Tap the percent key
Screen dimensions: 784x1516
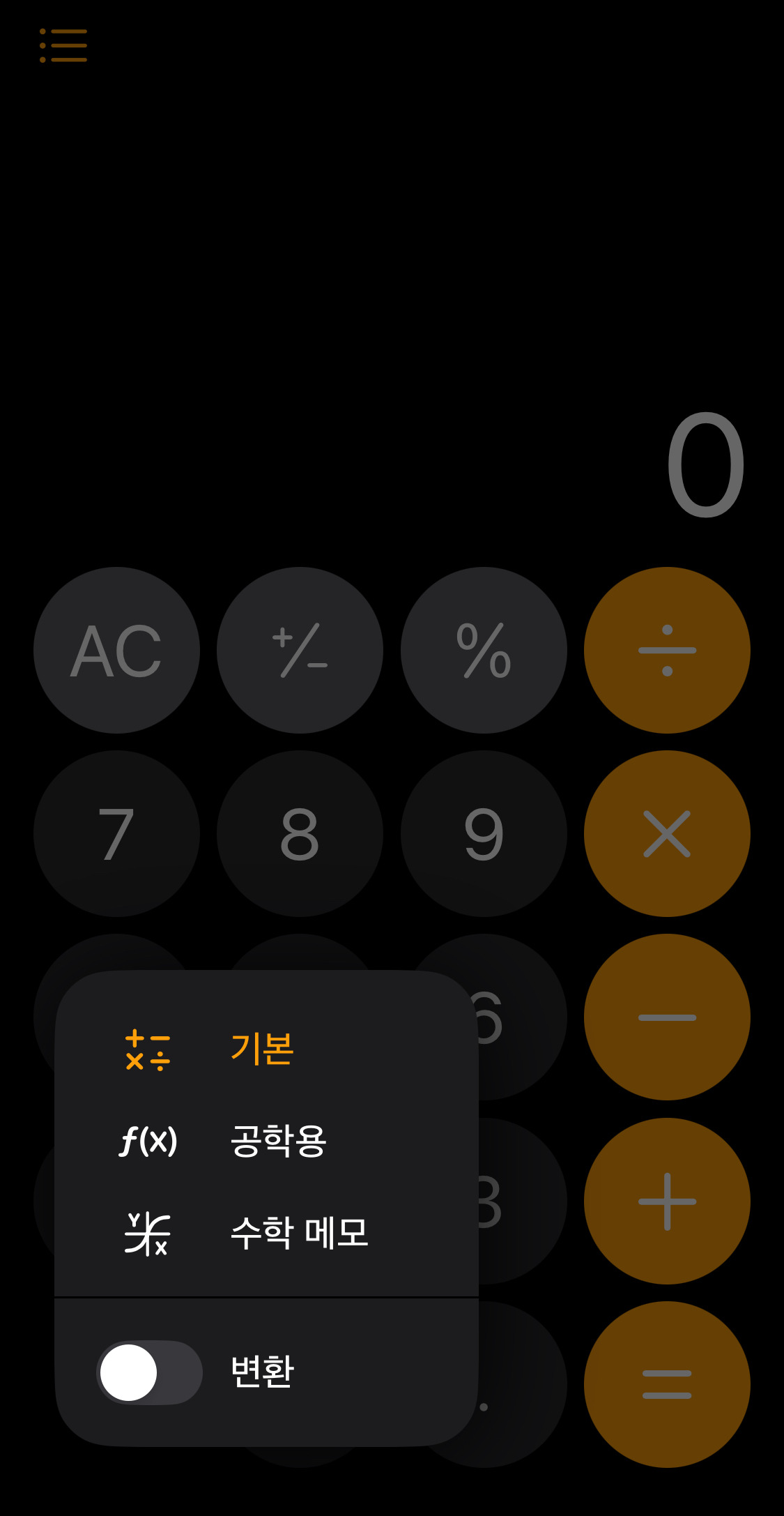pos(484,650)
